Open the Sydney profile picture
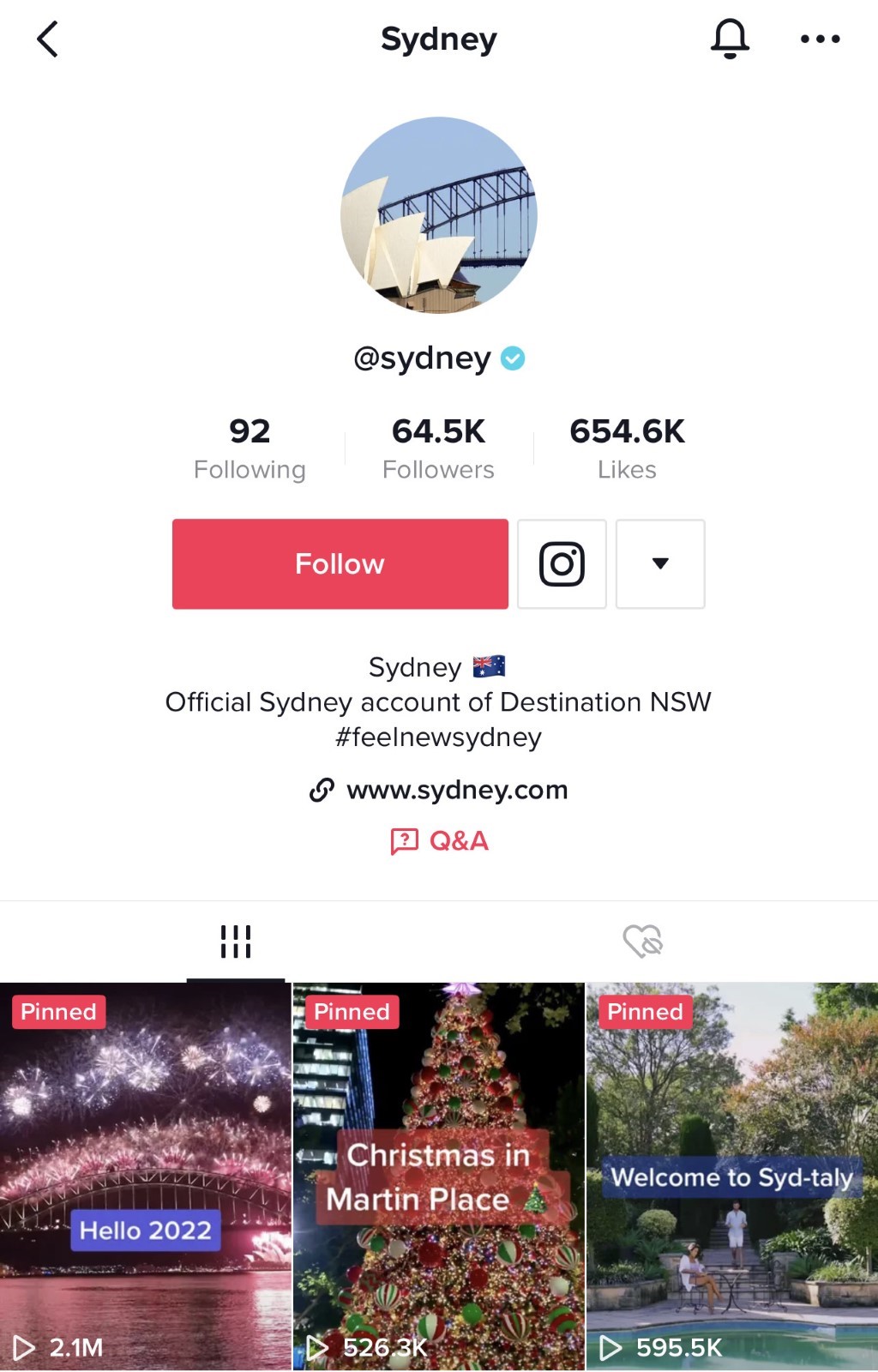Viewport: 878px width, 1372px height. (439, 215)
